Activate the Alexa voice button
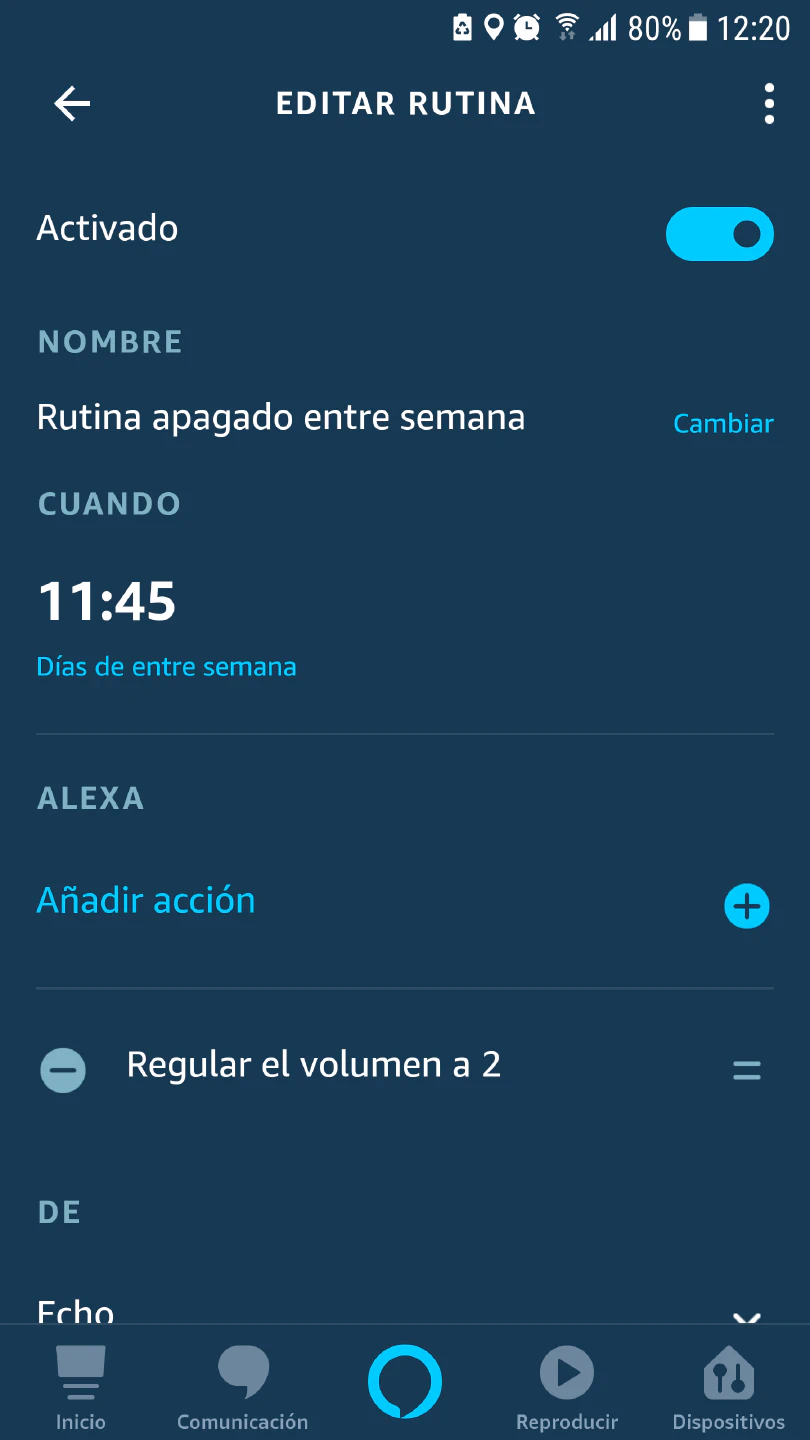The width and height of the screenshot is (810, 1440). [404, 1382]
